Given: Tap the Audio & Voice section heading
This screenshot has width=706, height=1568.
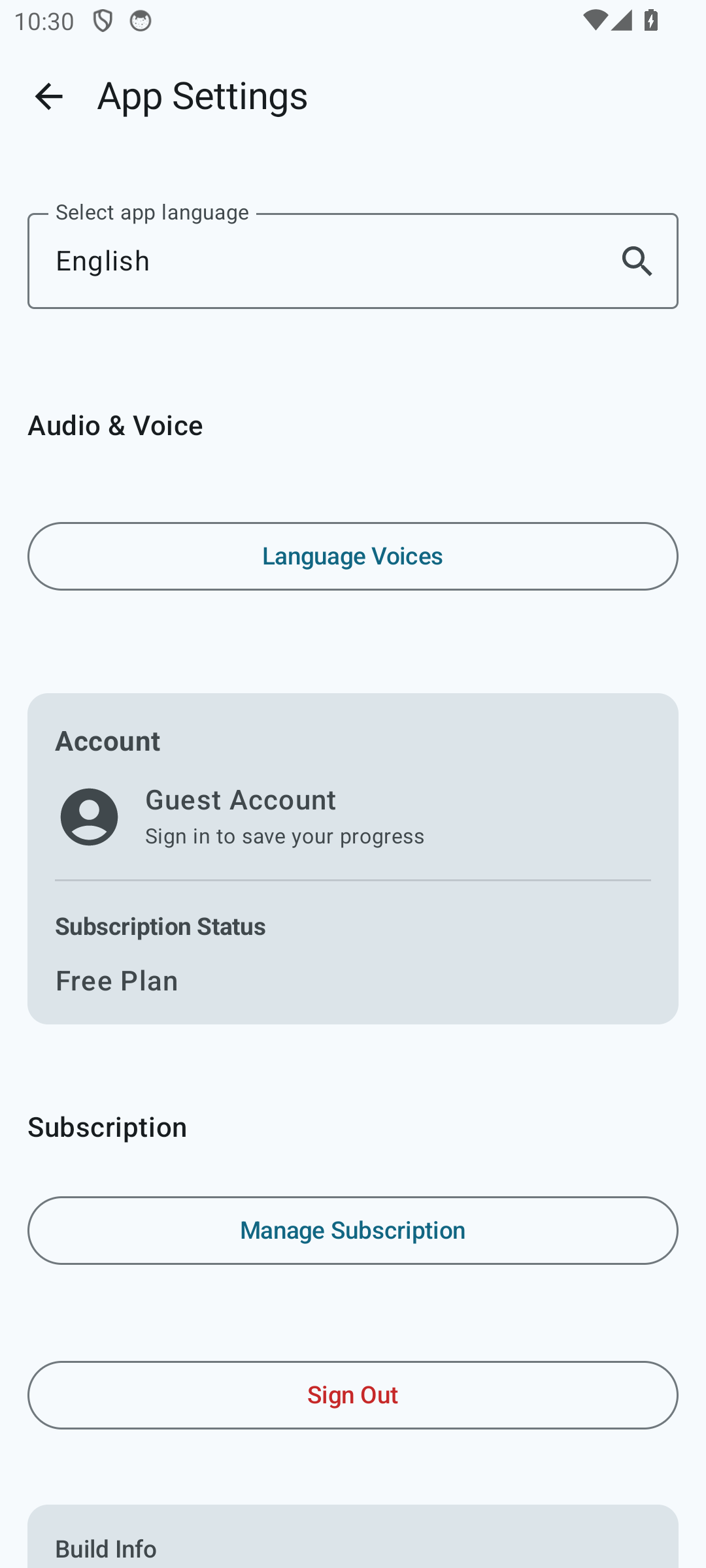Looking at the screenshot, I should [x=115, y=425].
